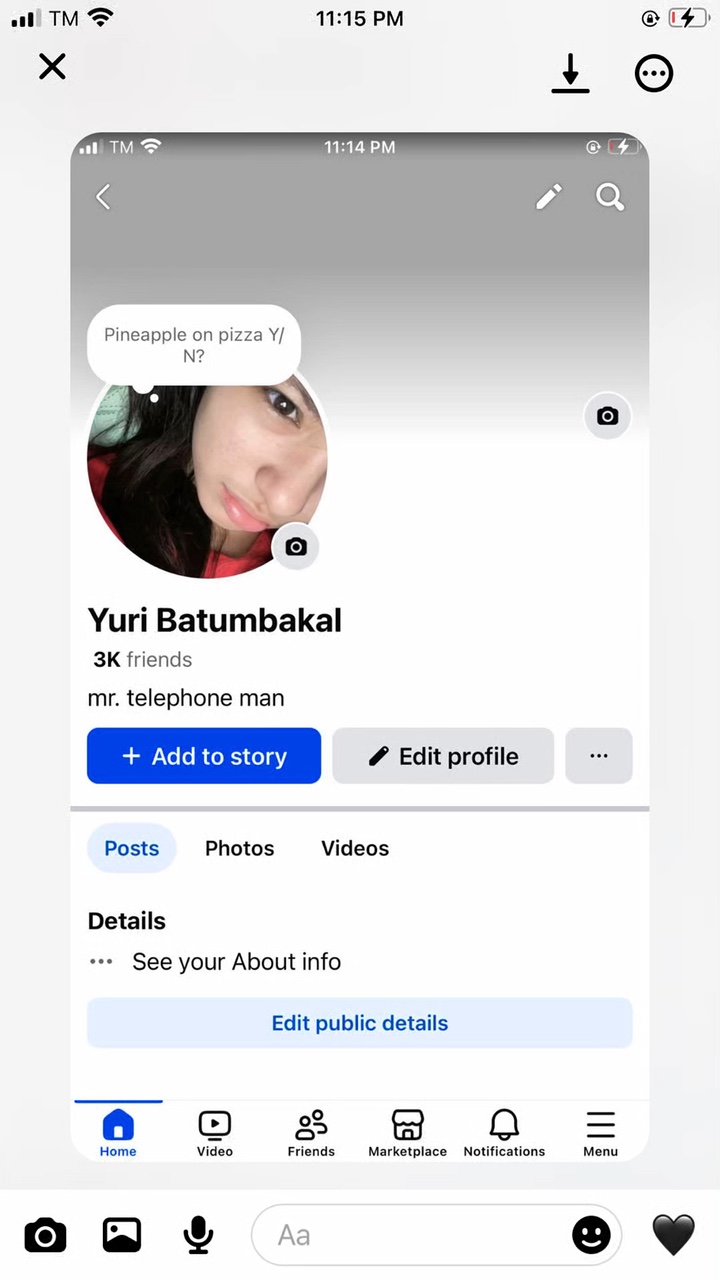Download the image to device

(570, 73)
